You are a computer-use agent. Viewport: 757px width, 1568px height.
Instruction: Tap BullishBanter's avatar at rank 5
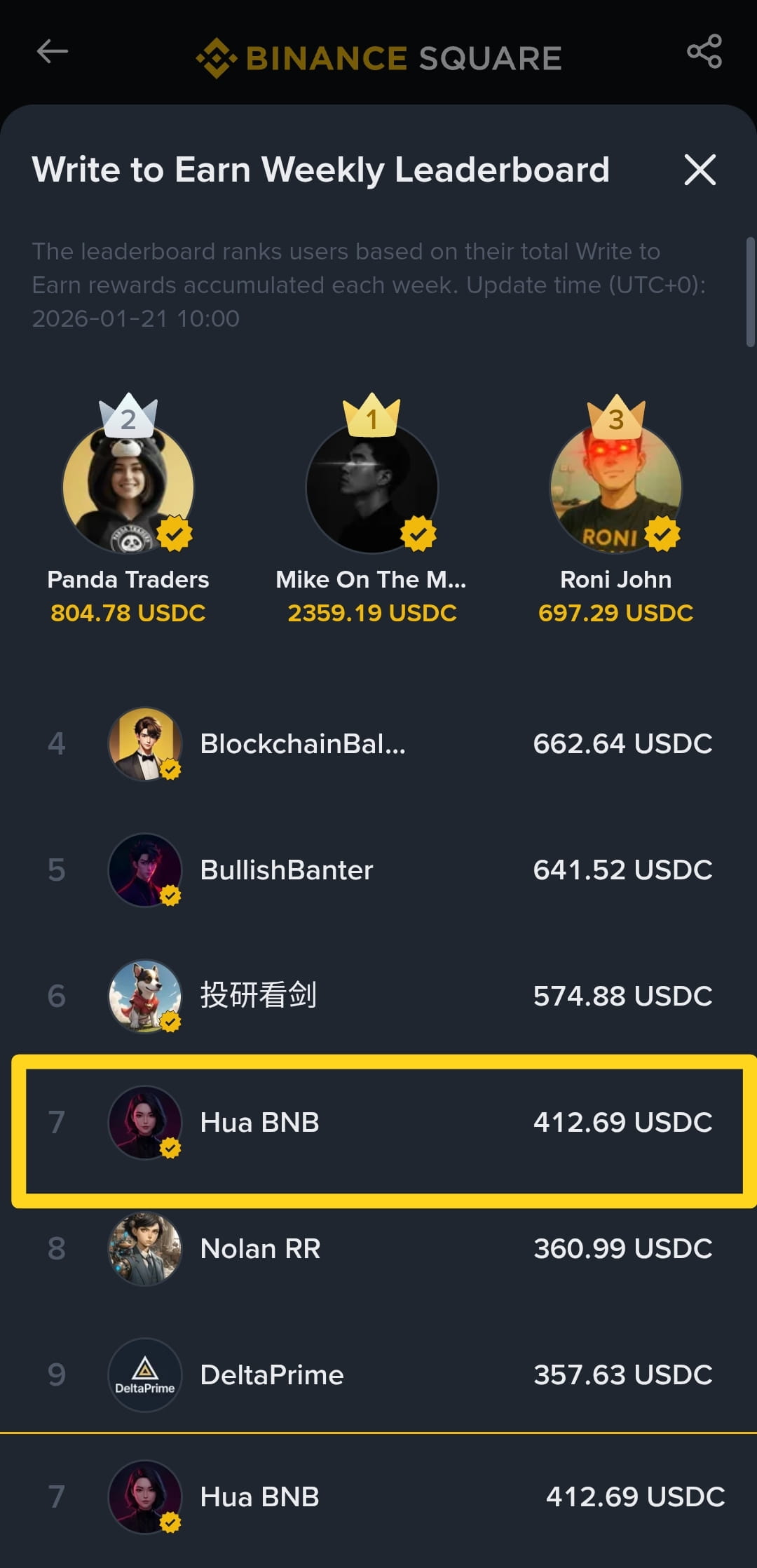(x=145, y=871)
